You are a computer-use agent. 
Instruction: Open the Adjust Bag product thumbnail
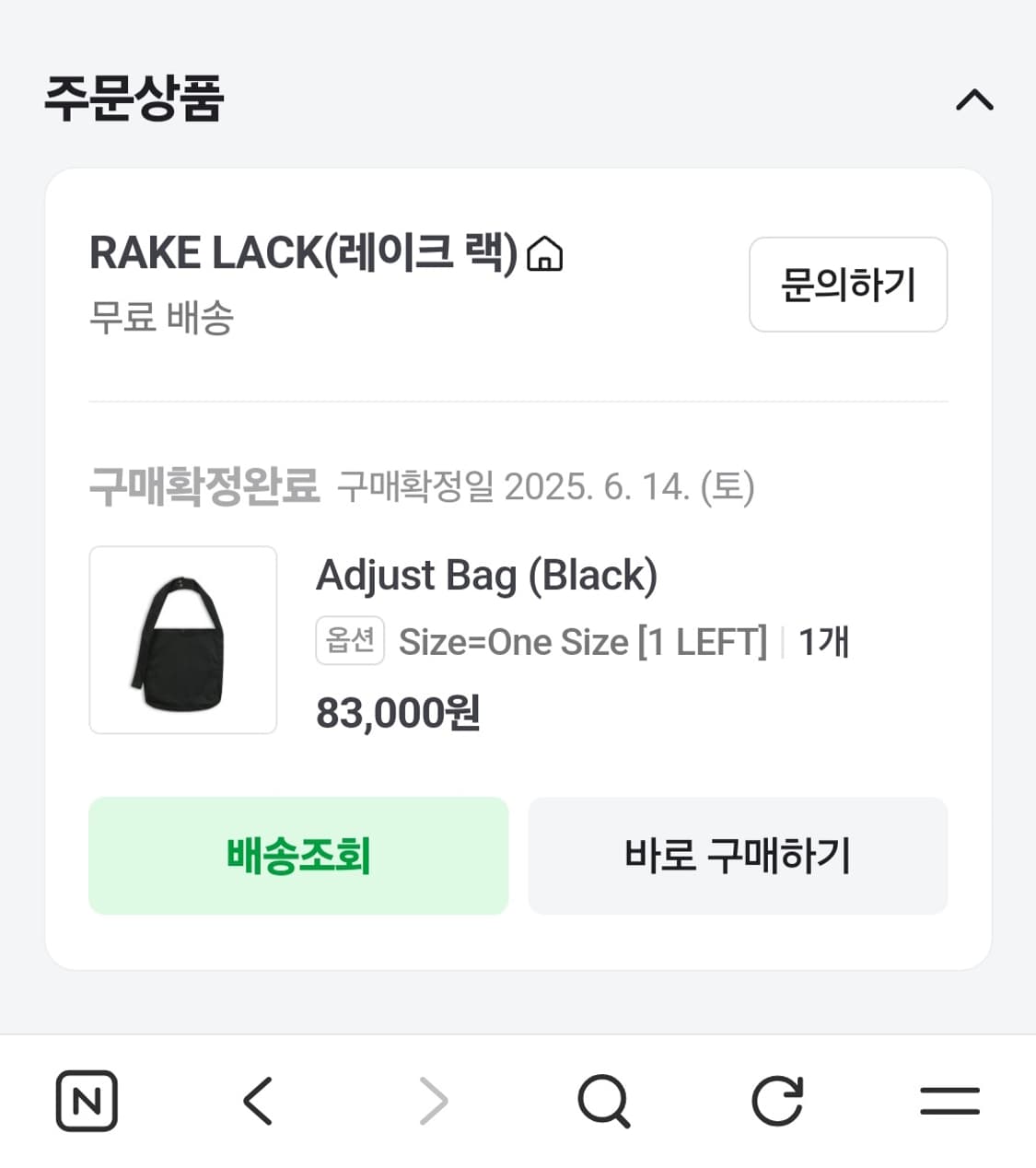coord(182,640)
